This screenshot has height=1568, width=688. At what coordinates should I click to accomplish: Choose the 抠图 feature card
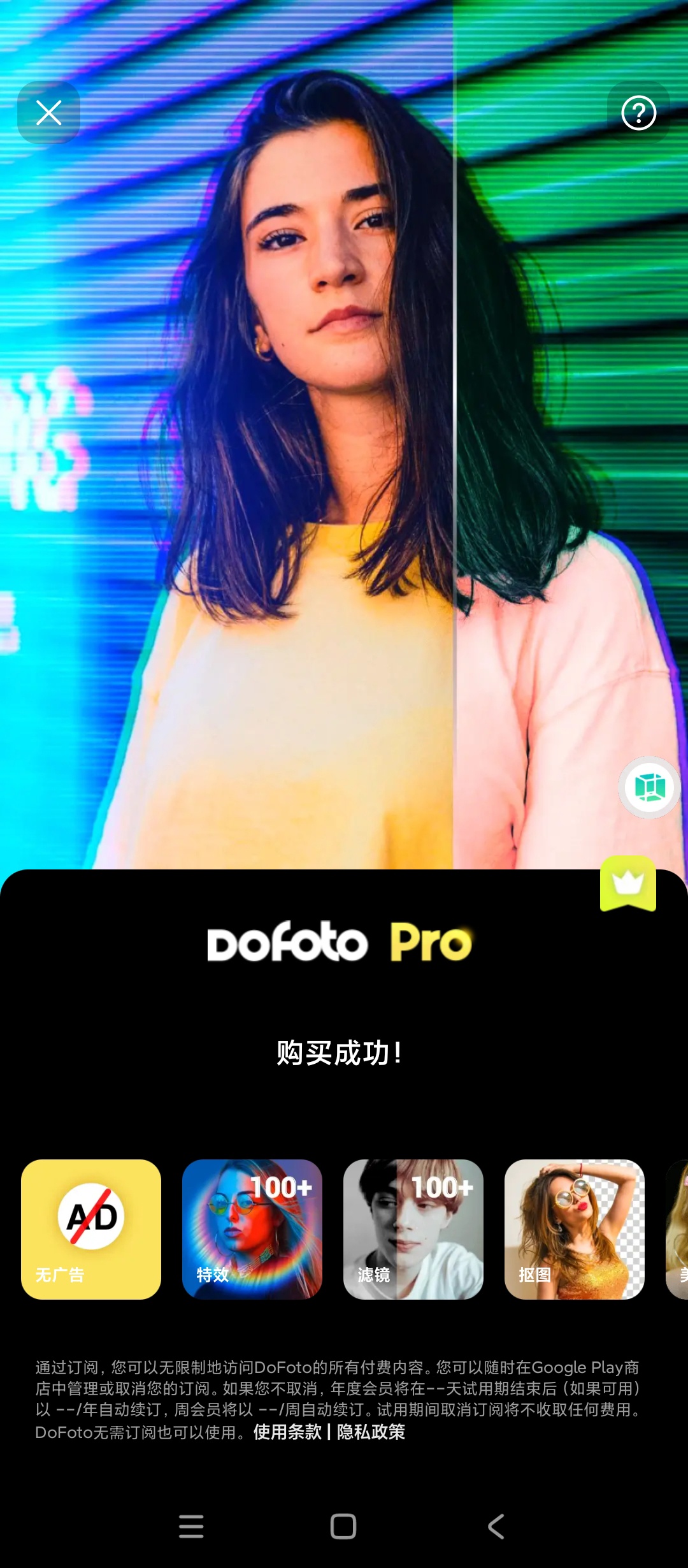[575, 1229]
